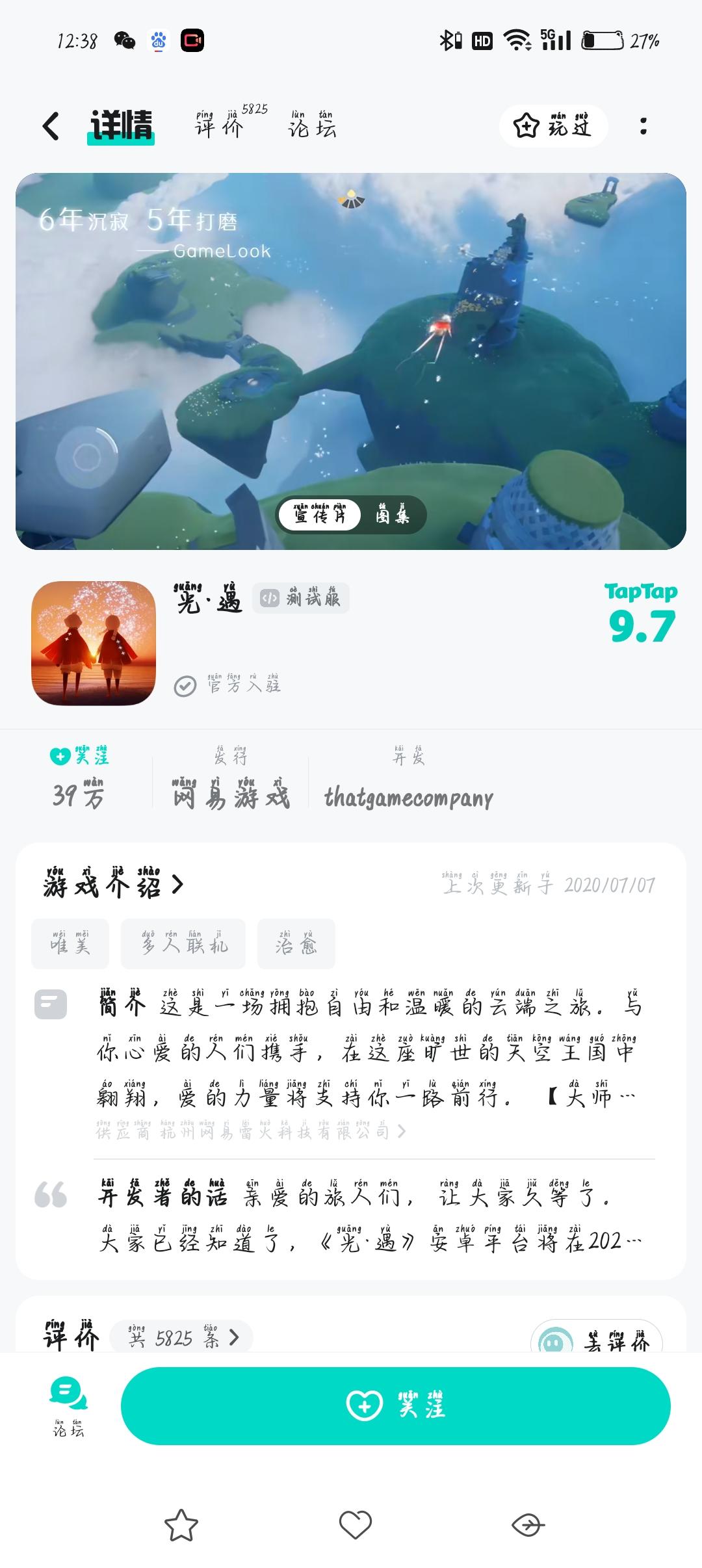Viewport: 702px width, 1568px height.
Task: Switch media view to 宣传片
Action: (x=320, y=515)
